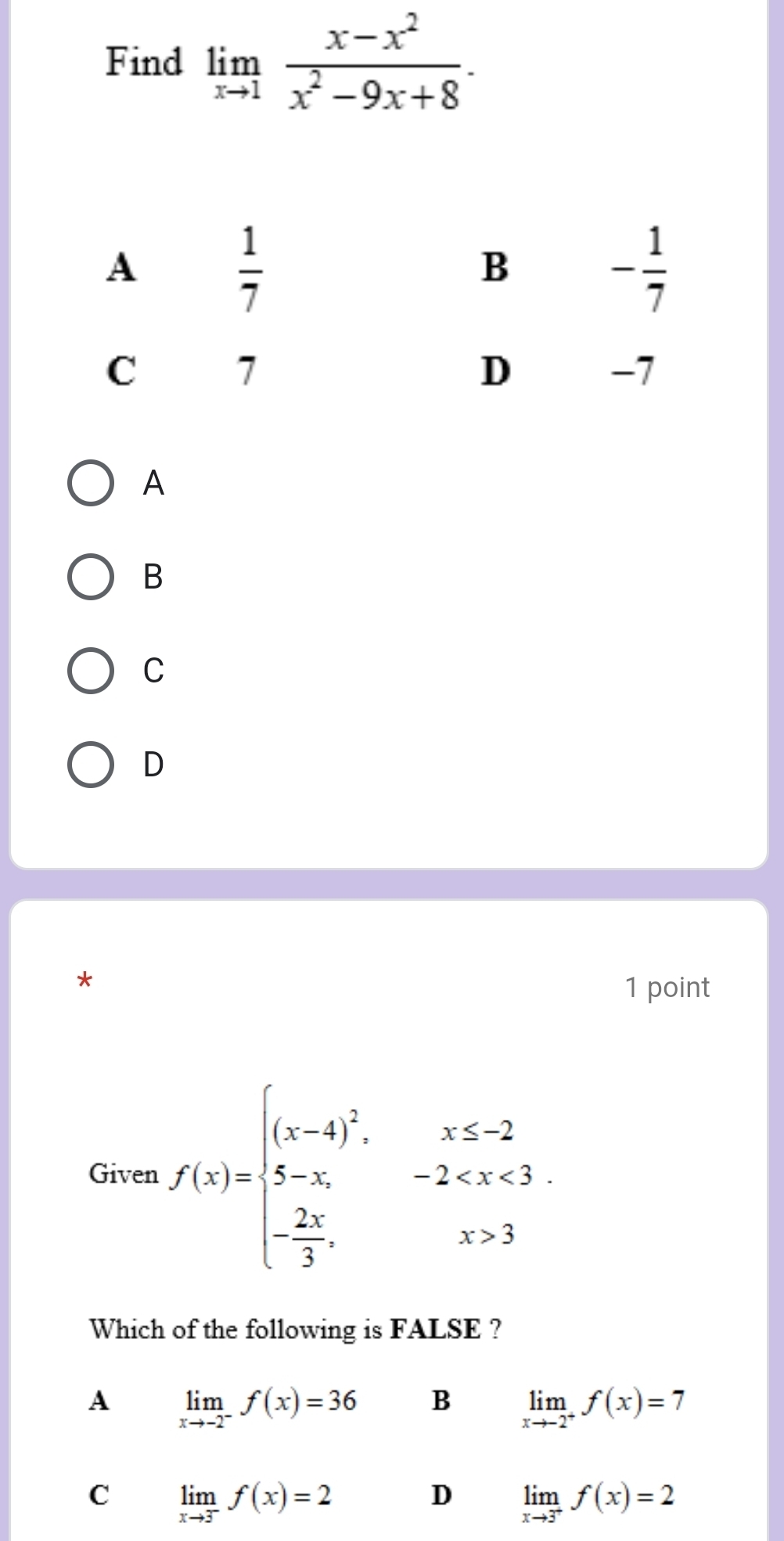Choose radio option B for the limit question
This screenshot has width=784, height=1541.
tap(91, 577)
